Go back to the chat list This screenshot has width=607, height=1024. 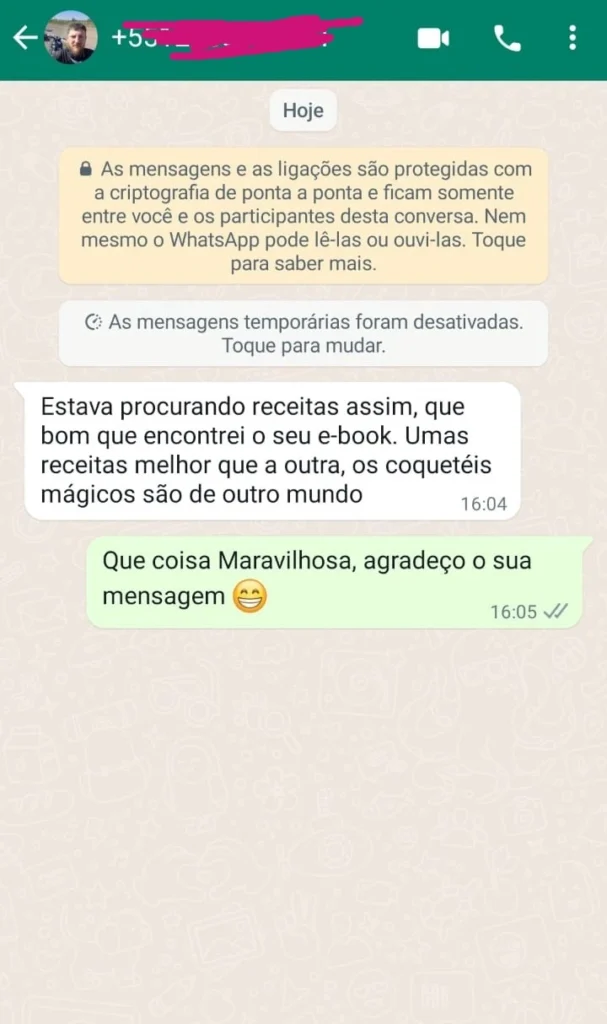24,38
